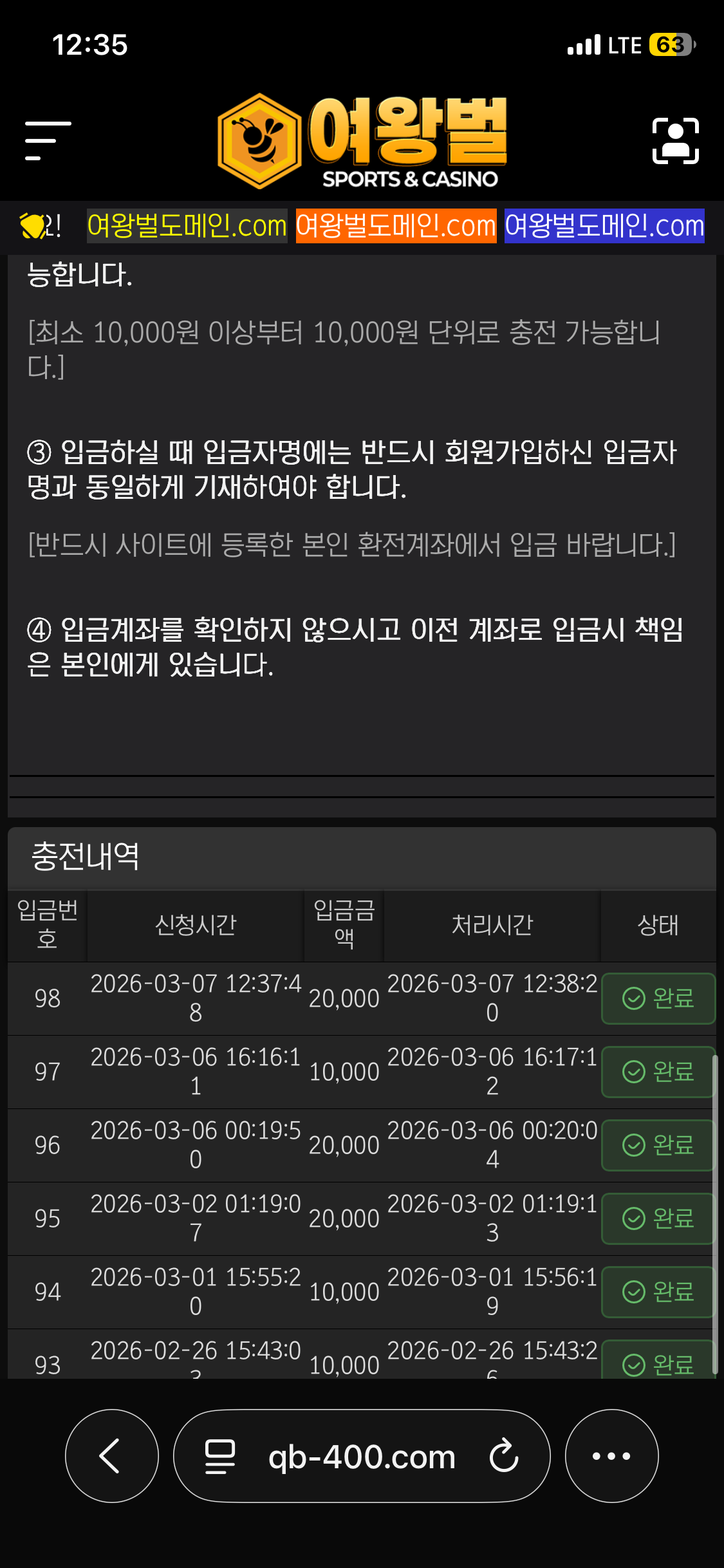Viewport: 724px width, 1568px height.
Task: Open the browser more options menu
Action: [x=611, y=1456]
